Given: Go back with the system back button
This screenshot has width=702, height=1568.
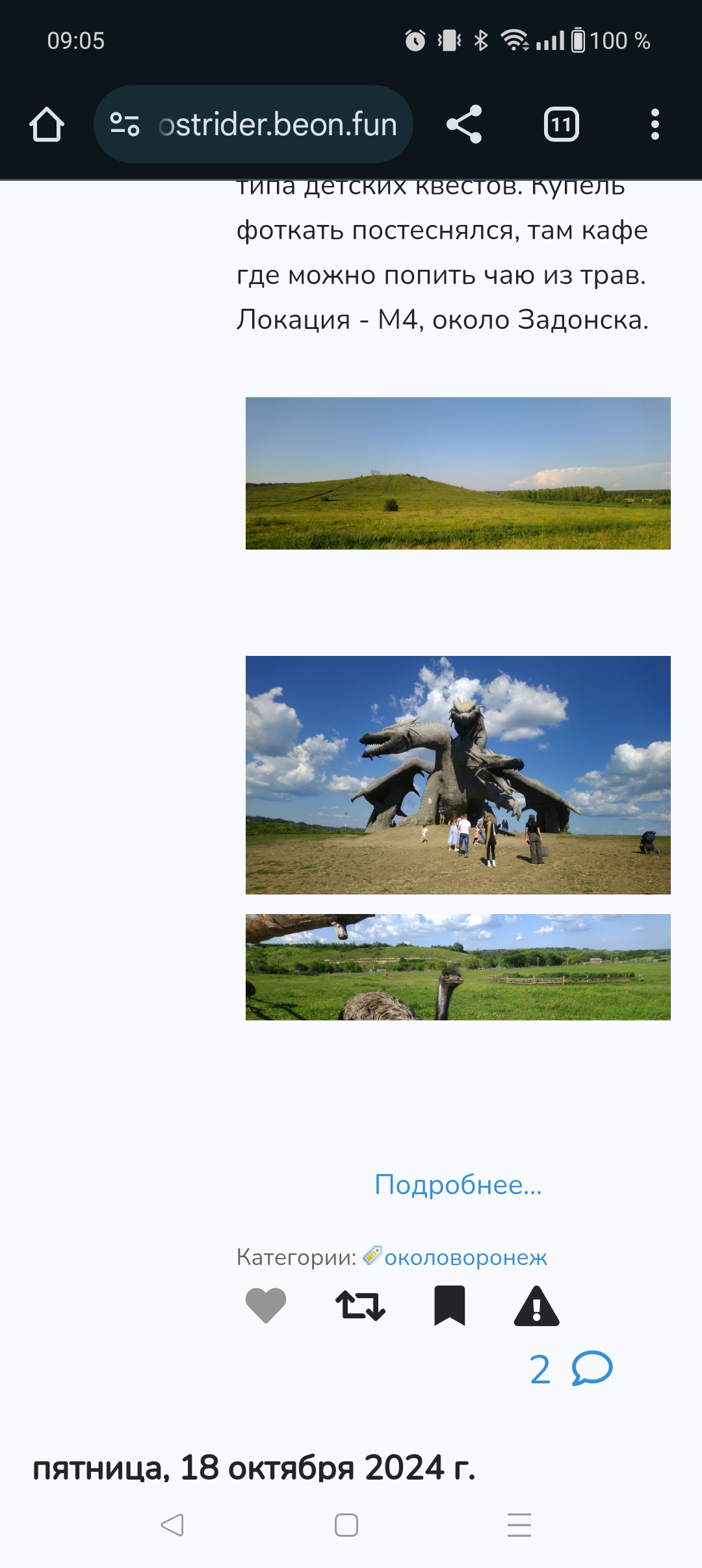Looking at the screenshot, I should click(x=172, y=1524).
